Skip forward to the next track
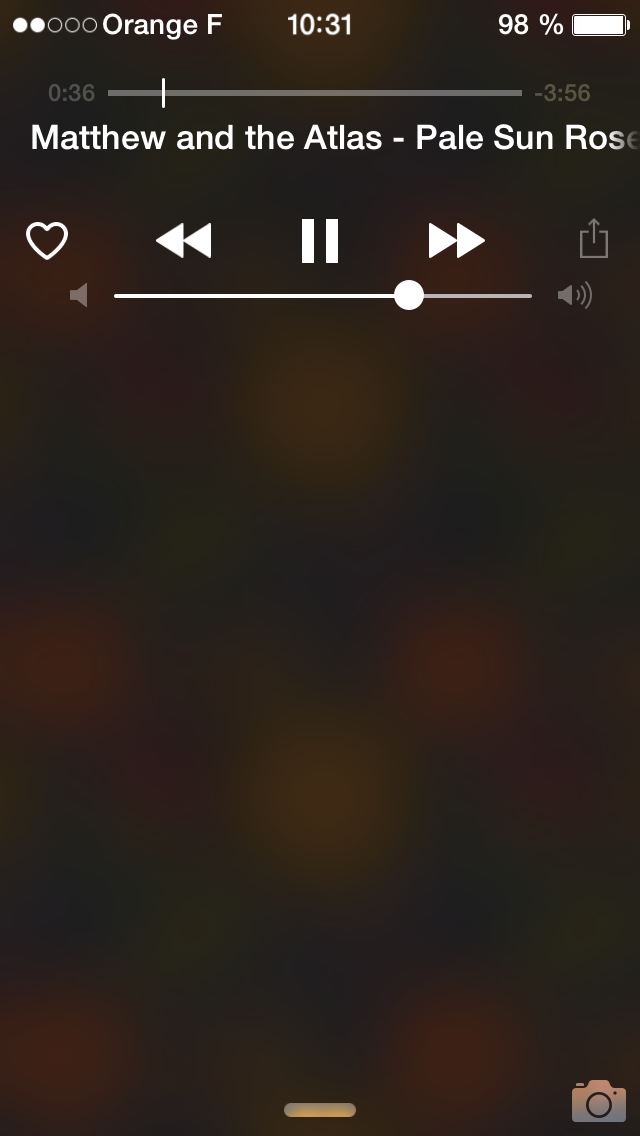Image resolution: width=640 pixels, height=1136 pixels. point(457,241)
